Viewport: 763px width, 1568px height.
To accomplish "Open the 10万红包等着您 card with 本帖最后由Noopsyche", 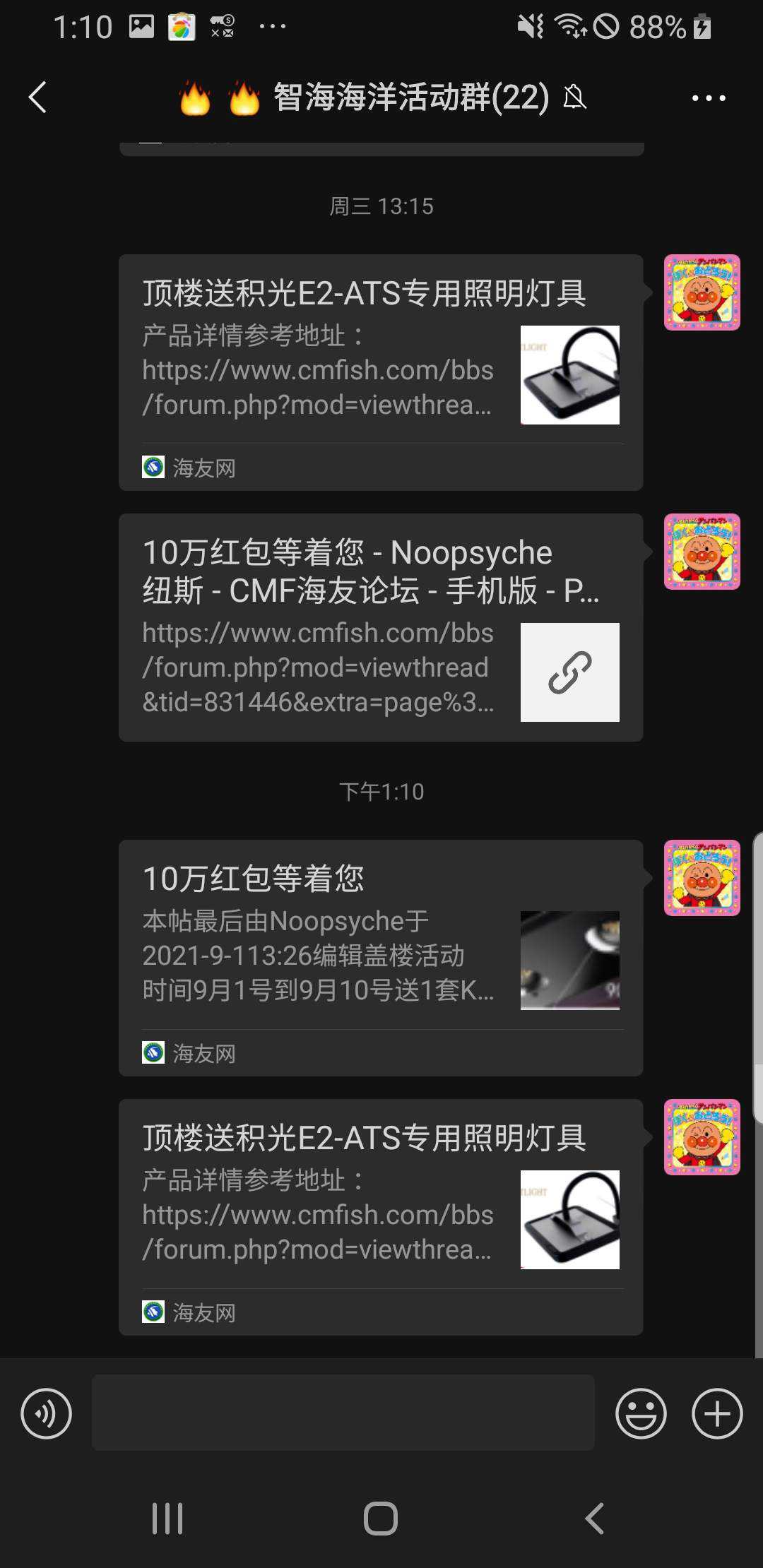I will 380,957.
